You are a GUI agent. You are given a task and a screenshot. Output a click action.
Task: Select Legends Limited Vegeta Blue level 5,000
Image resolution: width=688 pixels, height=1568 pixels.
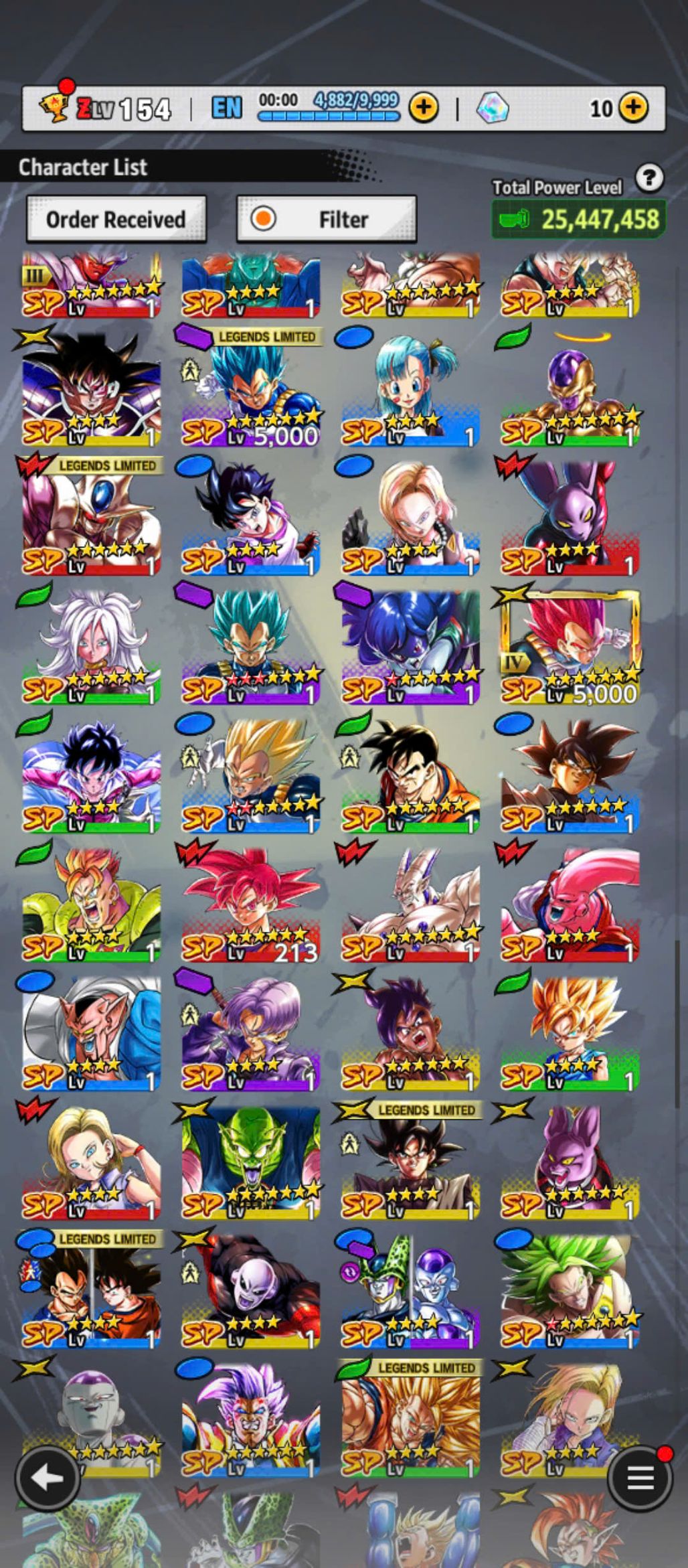tap(251, 388)
